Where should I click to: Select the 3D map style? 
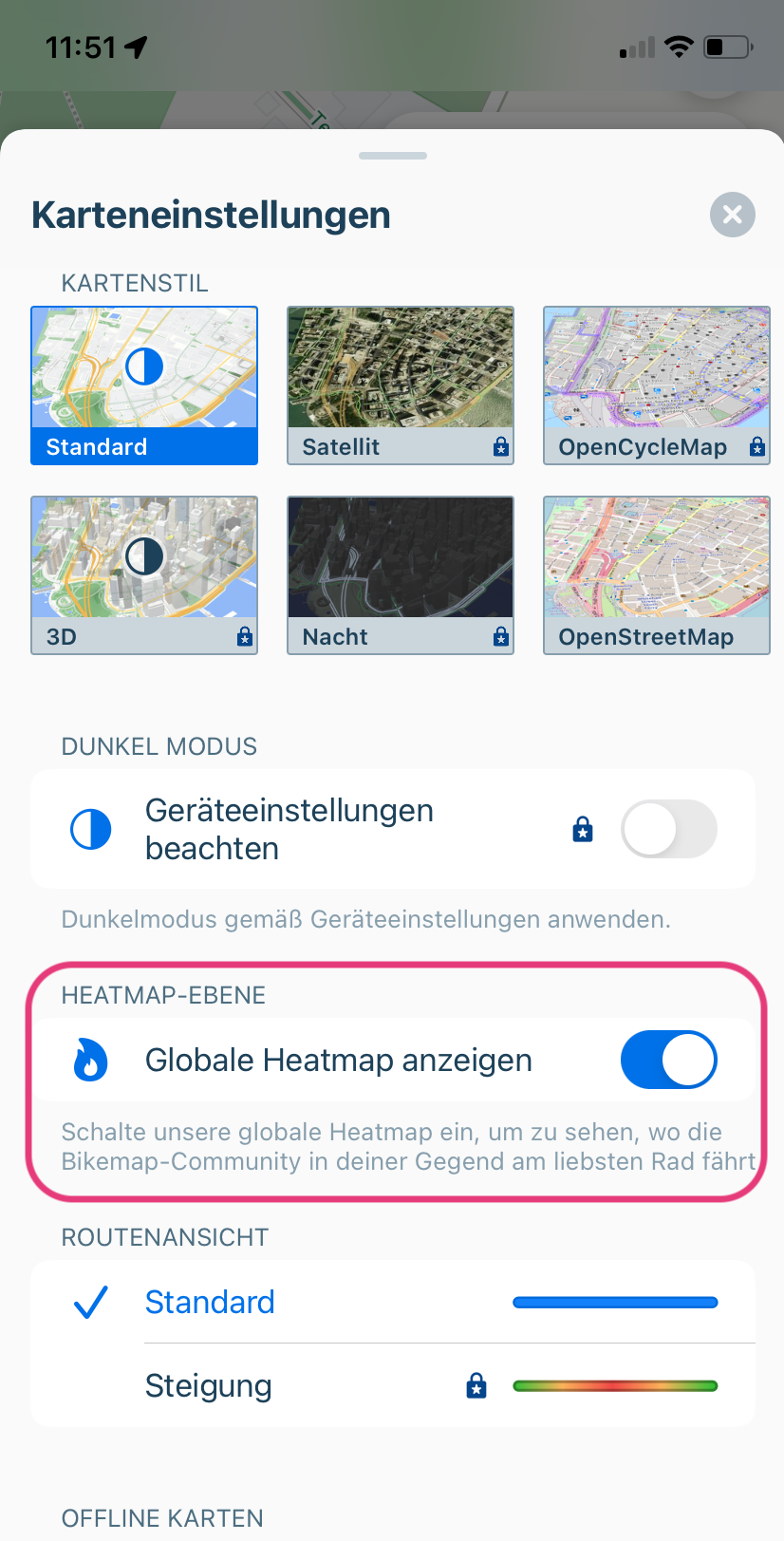[144, 574]
